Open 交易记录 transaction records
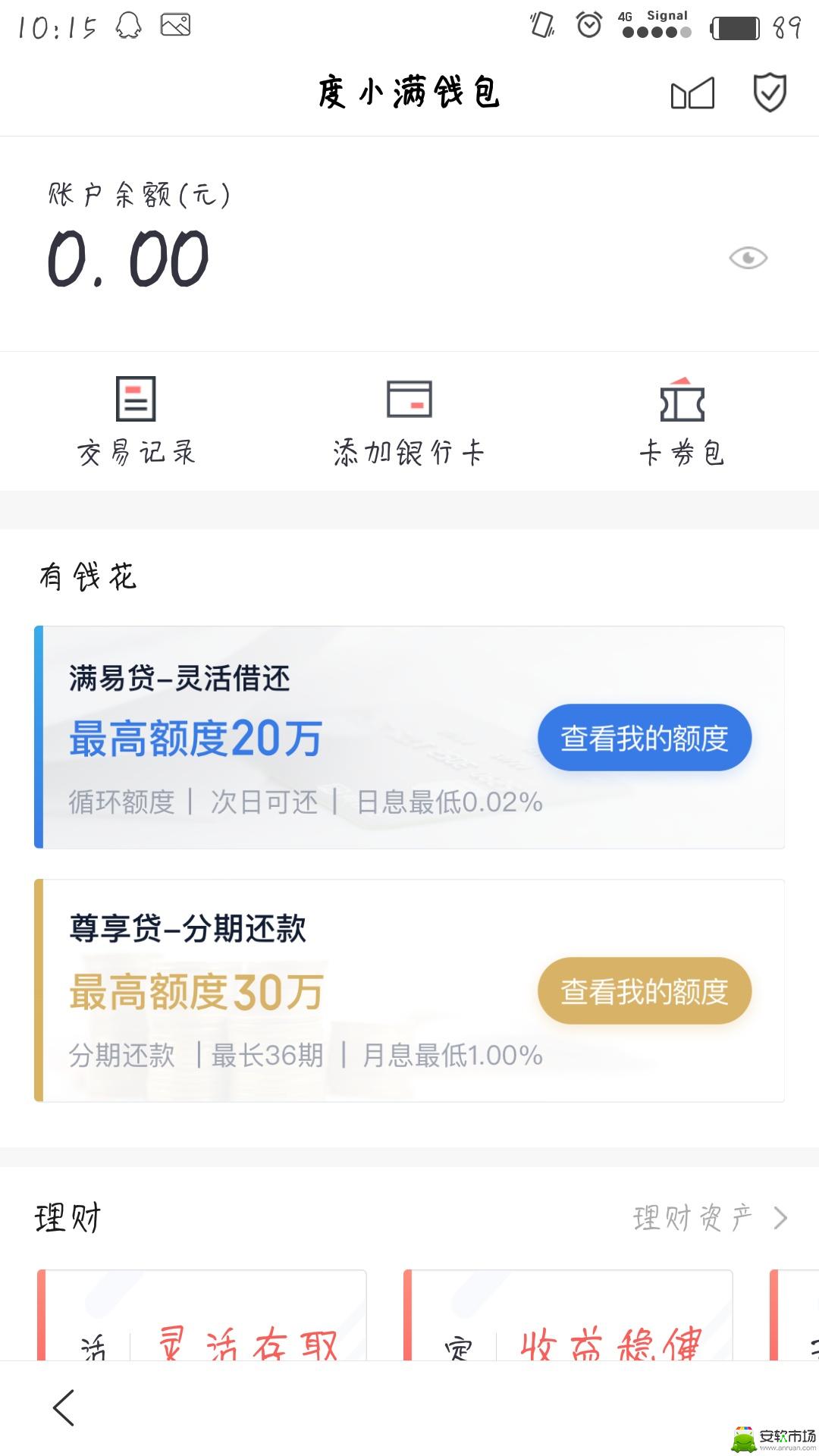819x1456 pixels. (x=136, y=420)
